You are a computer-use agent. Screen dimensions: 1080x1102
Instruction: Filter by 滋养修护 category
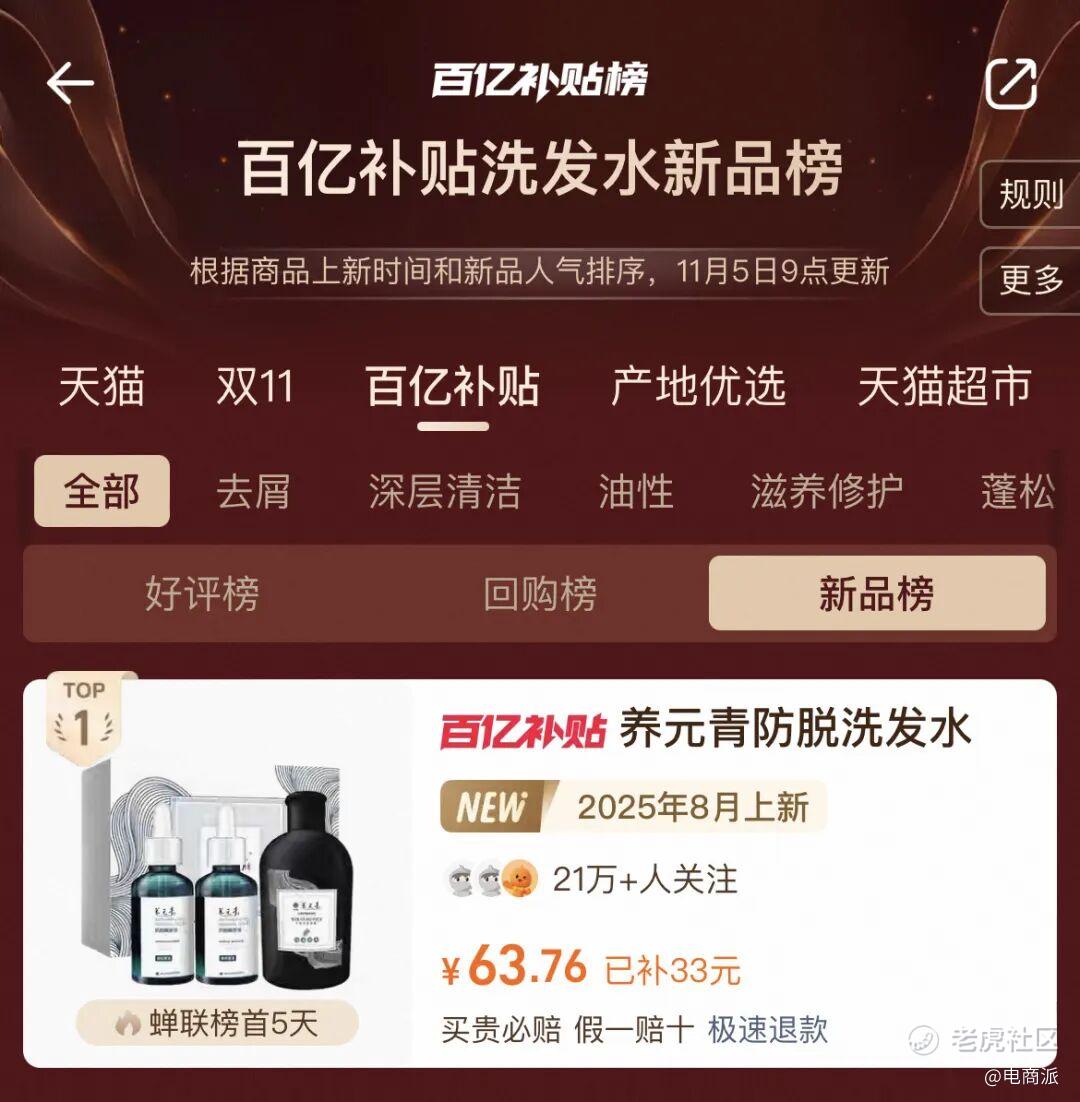[826, 491]
